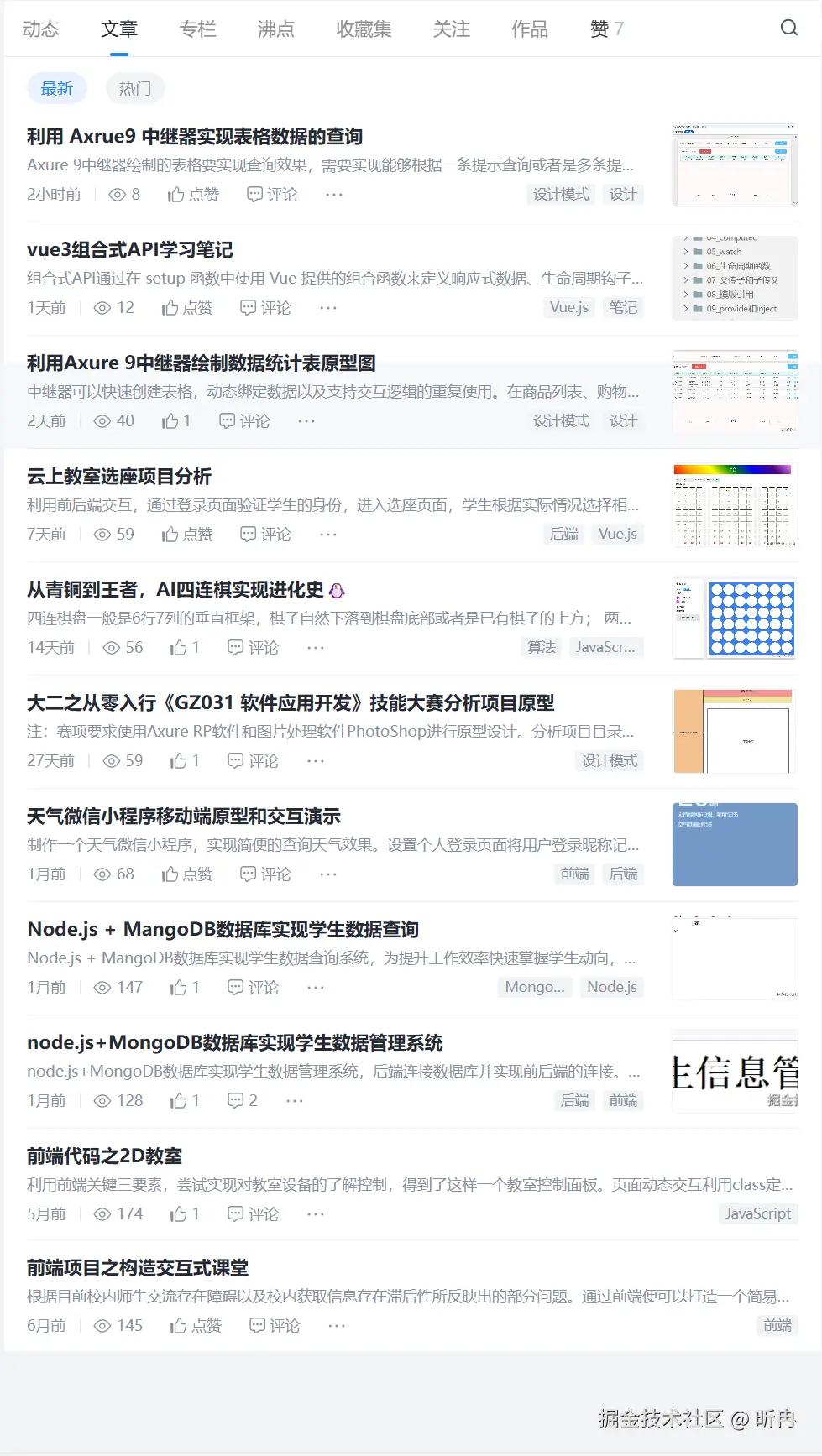The height and width of the screenshot is (1456, 822).
Task: Tap the Vue.js tag on vue3组合式API学习笔记
Action: click(x=568, y=308)
